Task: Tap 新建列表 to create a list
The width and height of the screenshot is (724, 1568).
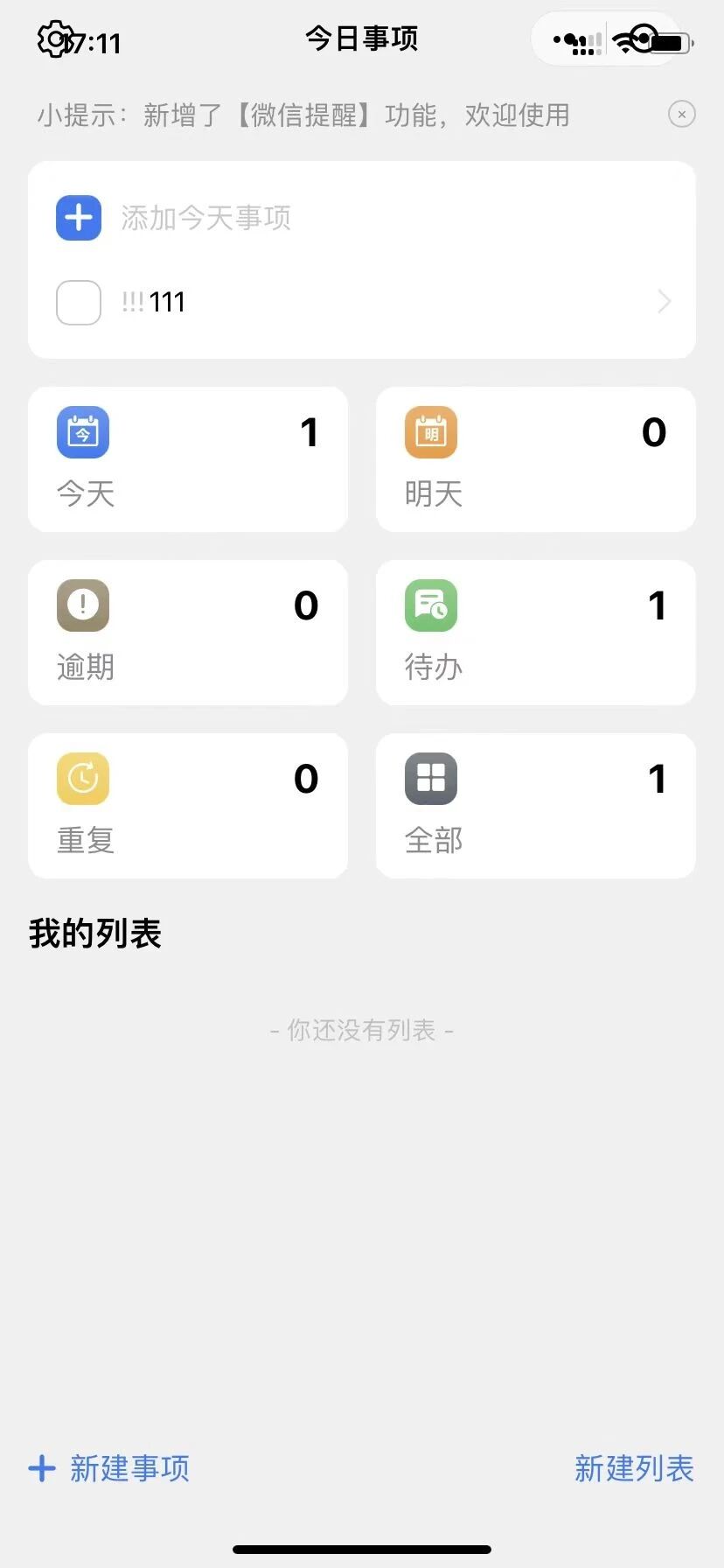Action: [634, 1468]
